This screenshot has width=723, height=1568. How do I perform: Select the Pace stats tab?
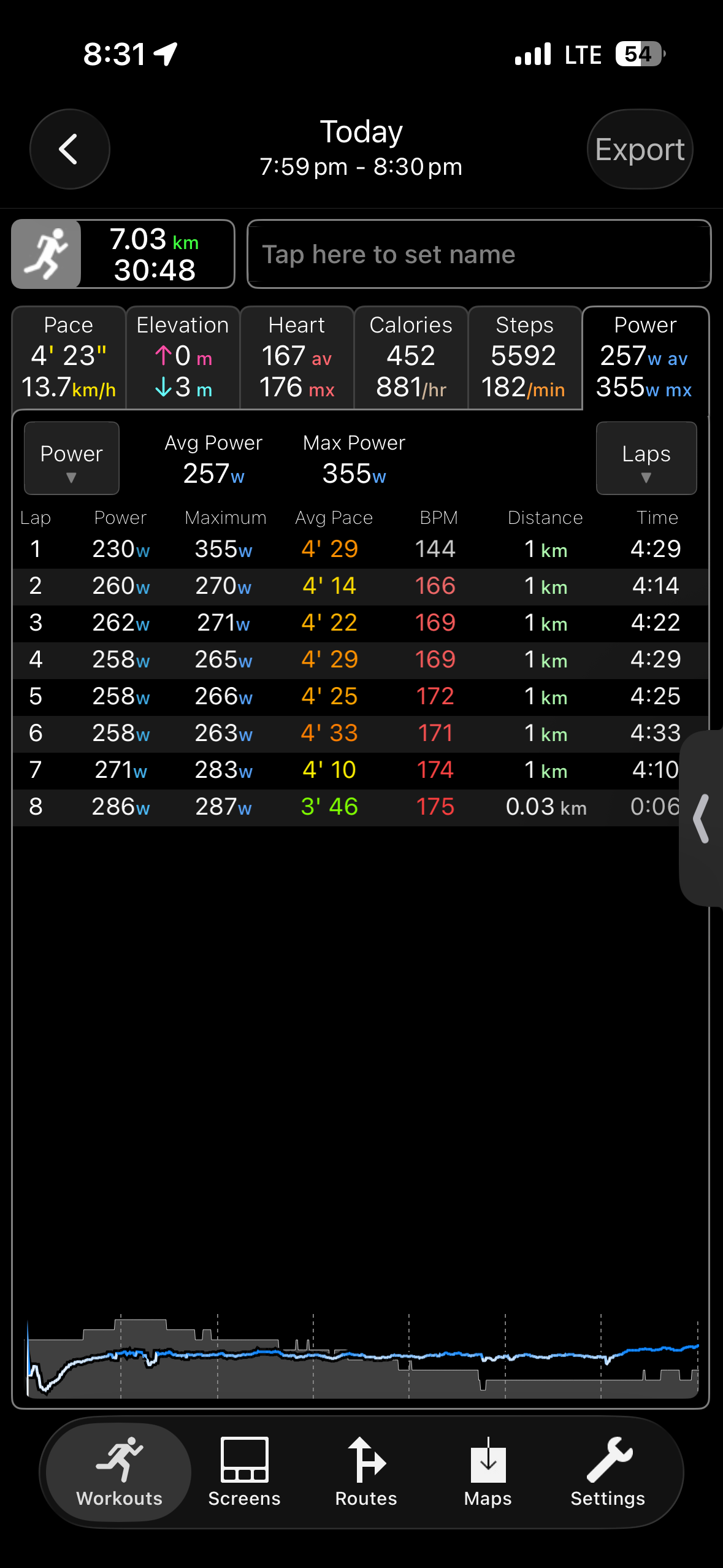click(69, 358)
